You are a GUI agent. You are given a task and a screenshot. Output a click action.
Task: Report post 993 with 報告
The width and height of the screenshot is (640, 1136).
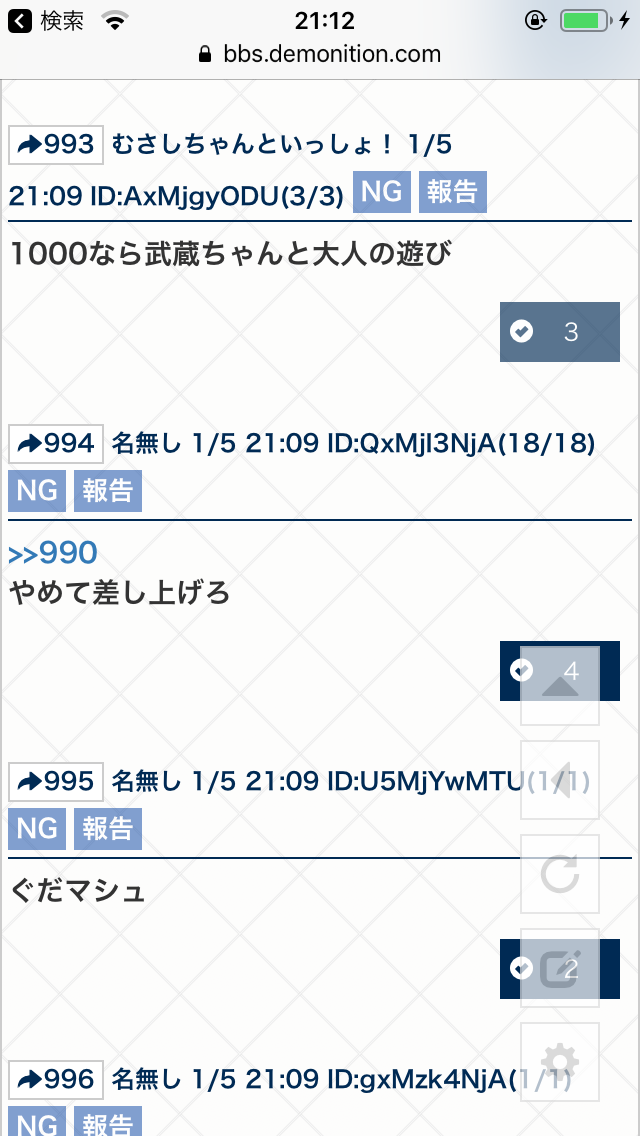[x=452, y=192]
